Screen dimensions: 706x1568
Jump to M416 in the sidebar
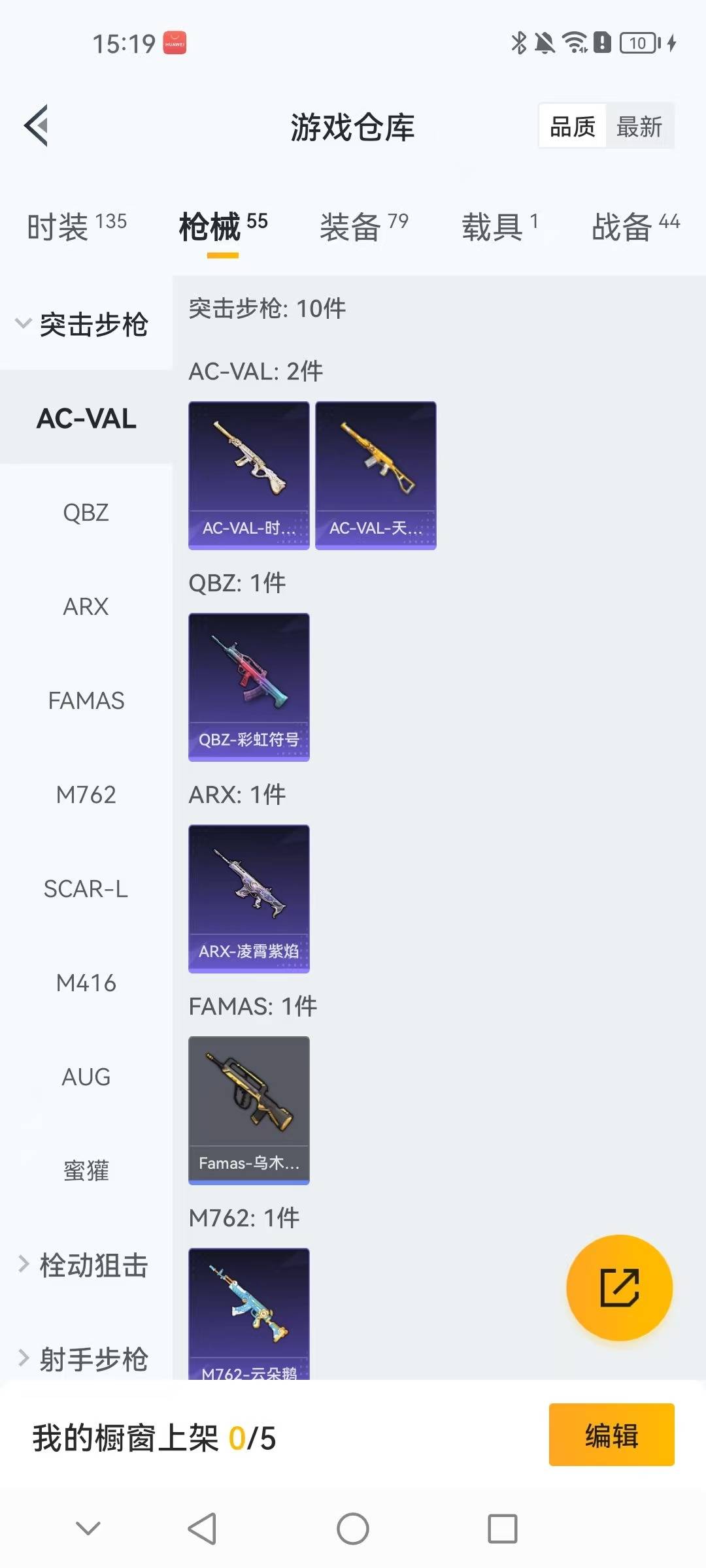coord(86,983)
